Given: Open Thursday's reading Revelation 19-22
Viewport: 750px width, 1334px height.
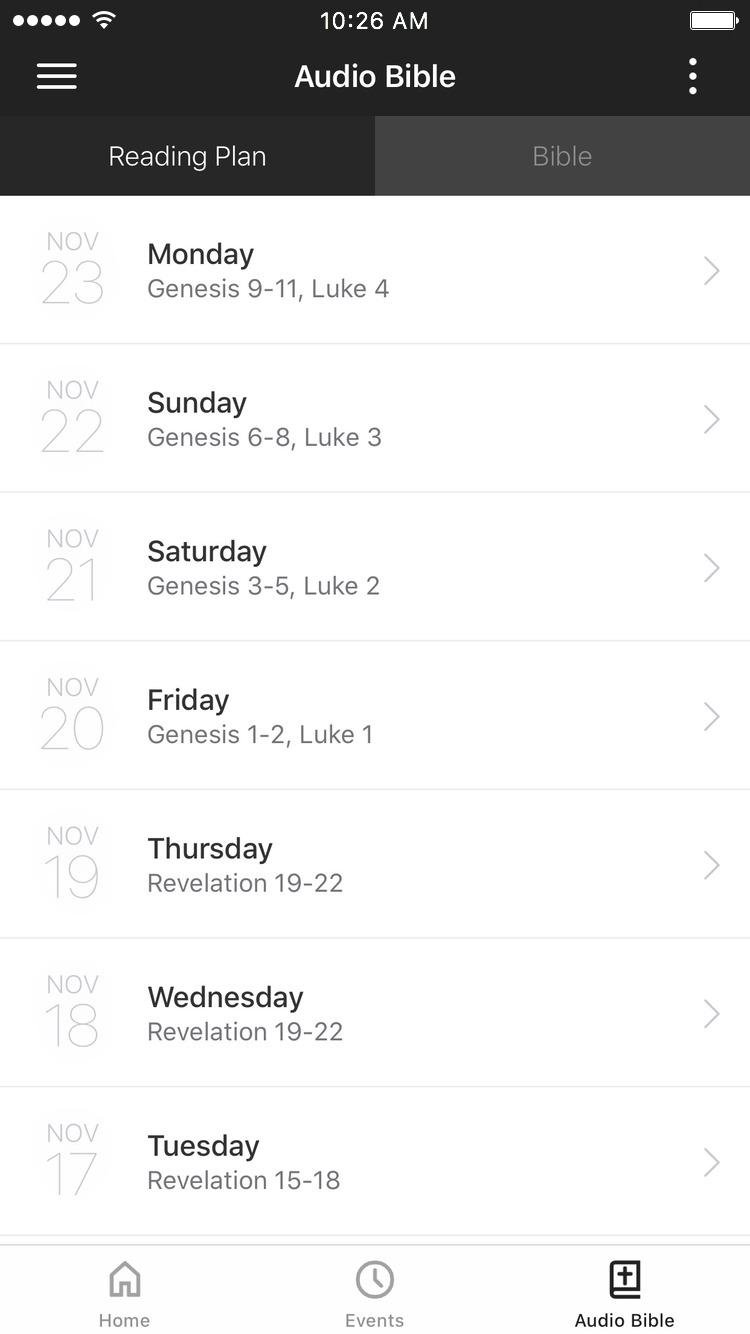Looking at the screenshot, I should click(375, 865).
